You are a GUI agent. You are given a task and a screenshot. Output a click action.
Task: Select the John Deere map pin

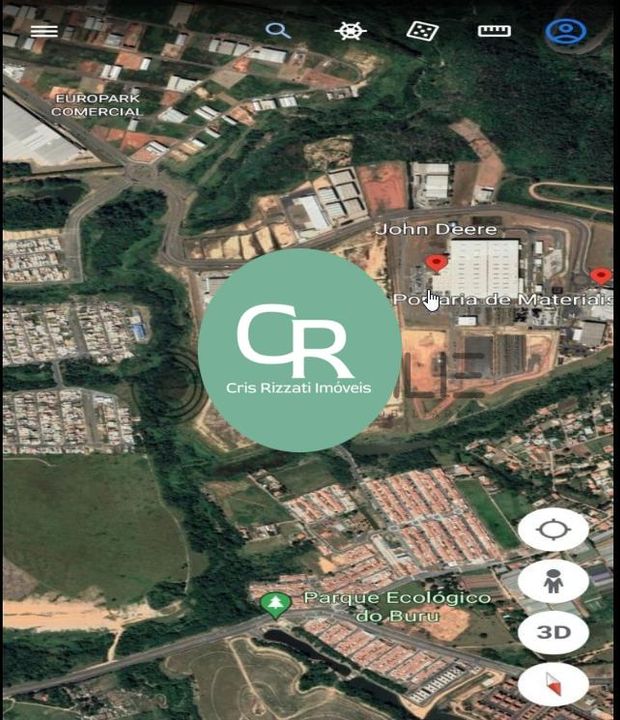436,263
